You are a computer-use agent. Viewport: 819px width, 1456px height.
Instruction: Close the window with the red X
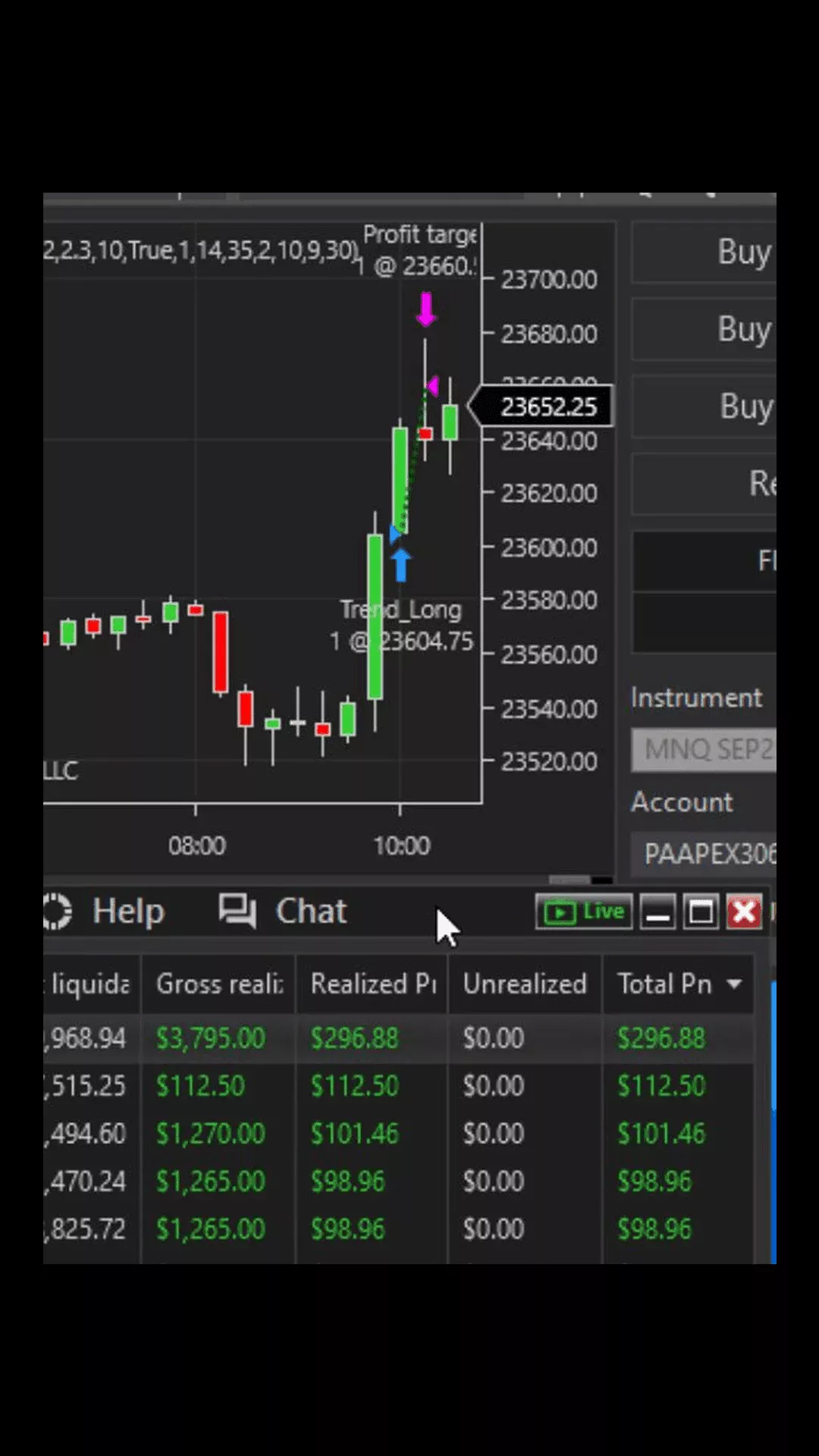pyautogui.click(x=745, y=911)
